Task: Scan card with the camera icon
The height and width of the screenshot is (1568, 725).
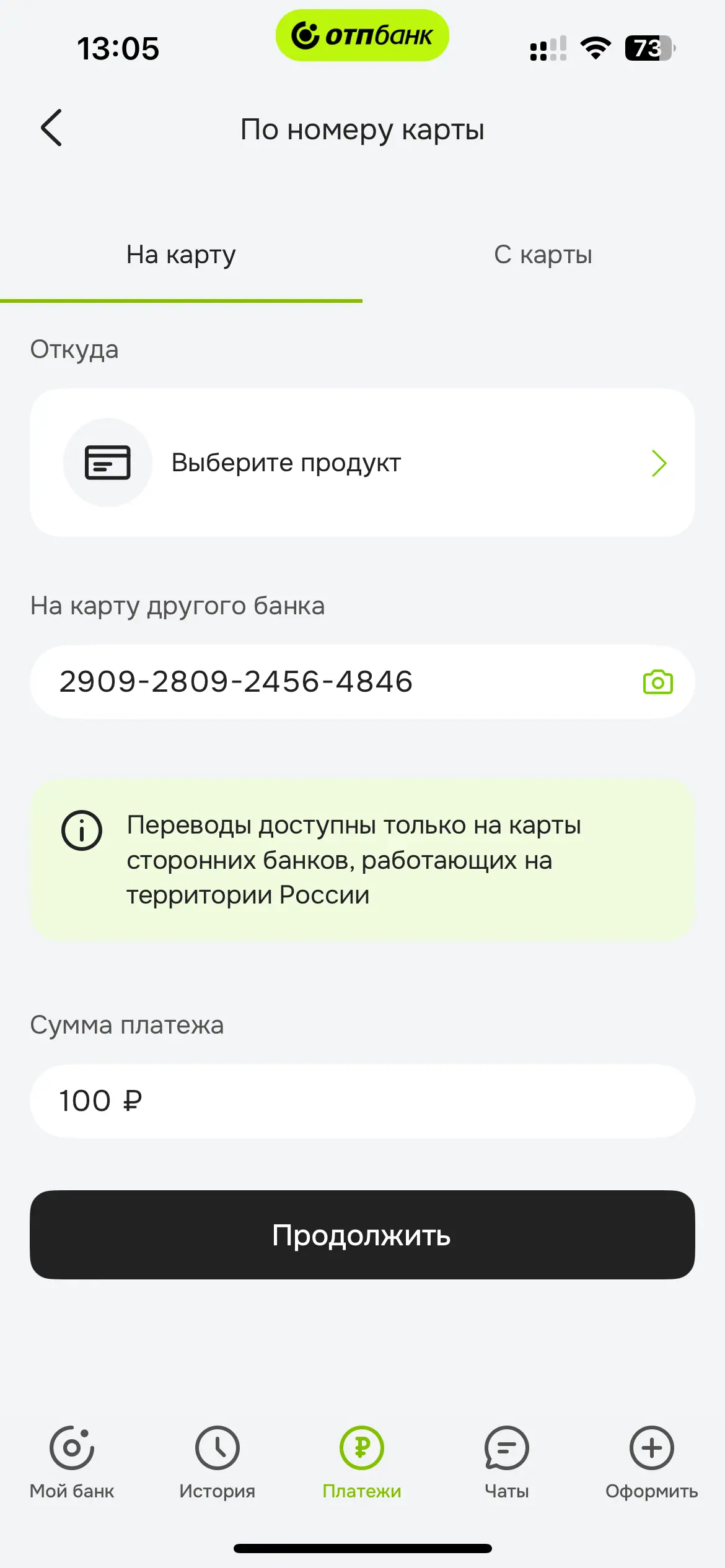Action: click(657, 682)
